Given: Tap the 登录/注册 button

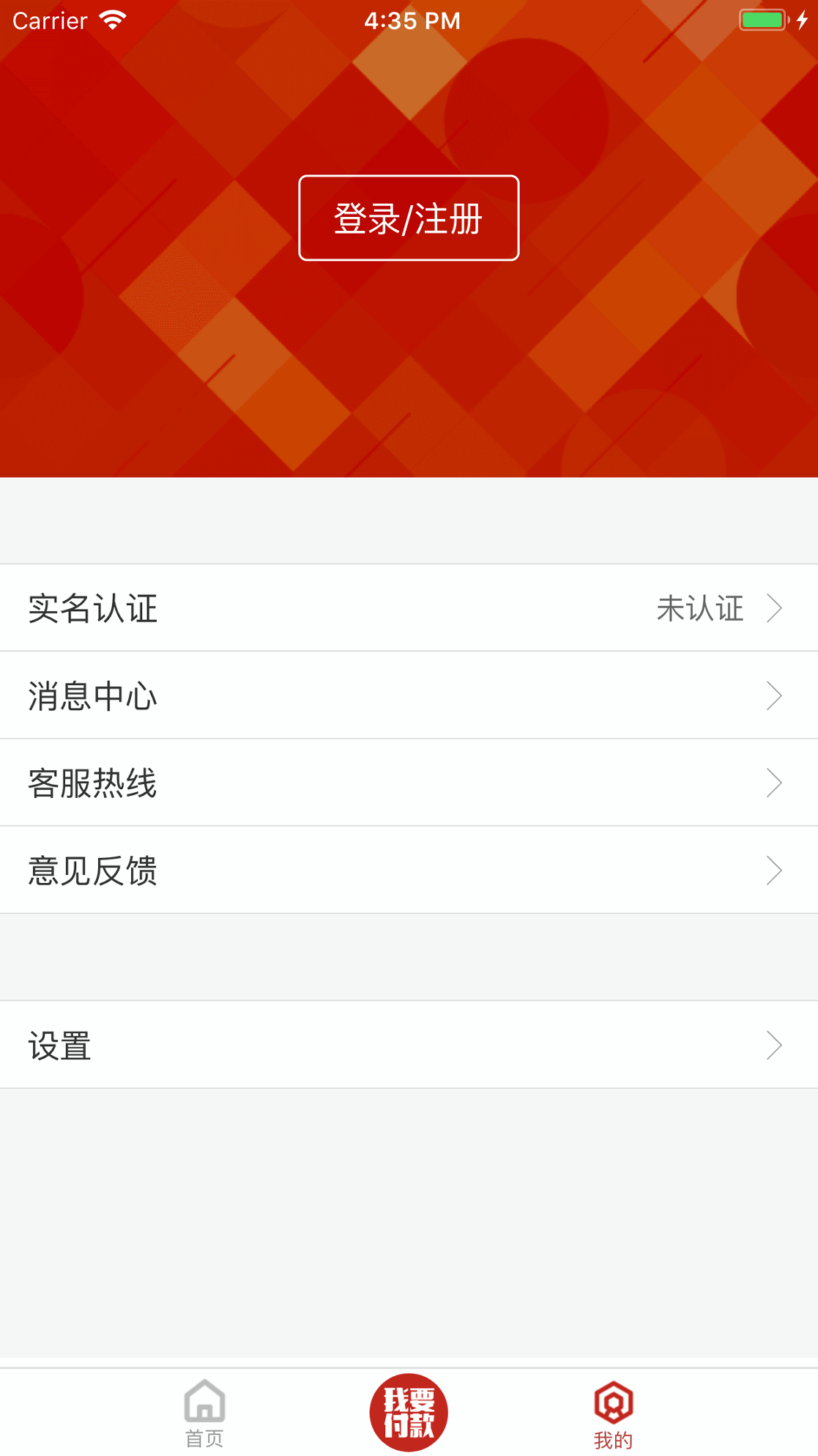Looking at the screenshot, I should click(x=409, y=217).
